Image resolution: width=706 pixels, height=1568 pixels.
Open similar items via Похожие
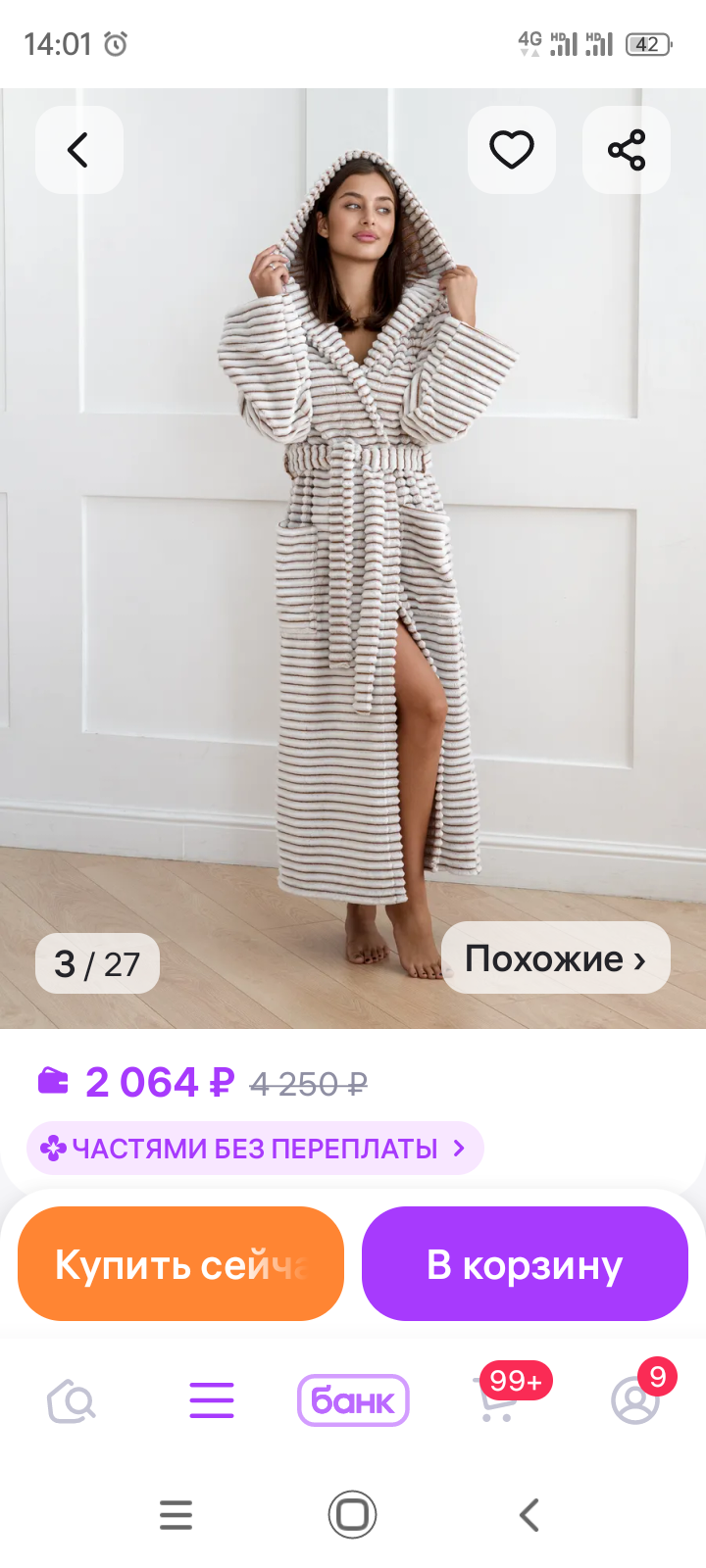(x=555, y=958)
